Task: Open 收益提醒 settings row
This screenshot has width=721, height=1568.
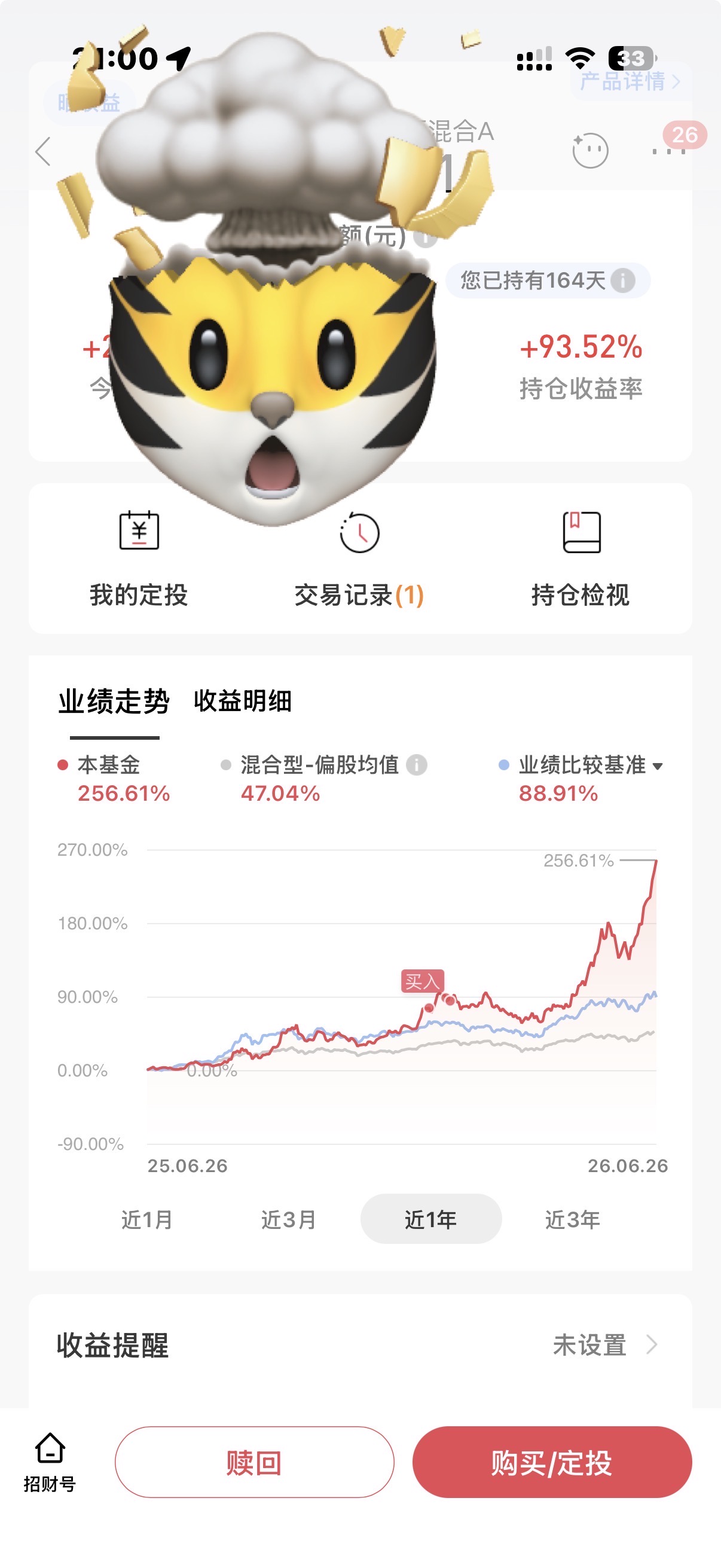Action: tap(360, 1344)
